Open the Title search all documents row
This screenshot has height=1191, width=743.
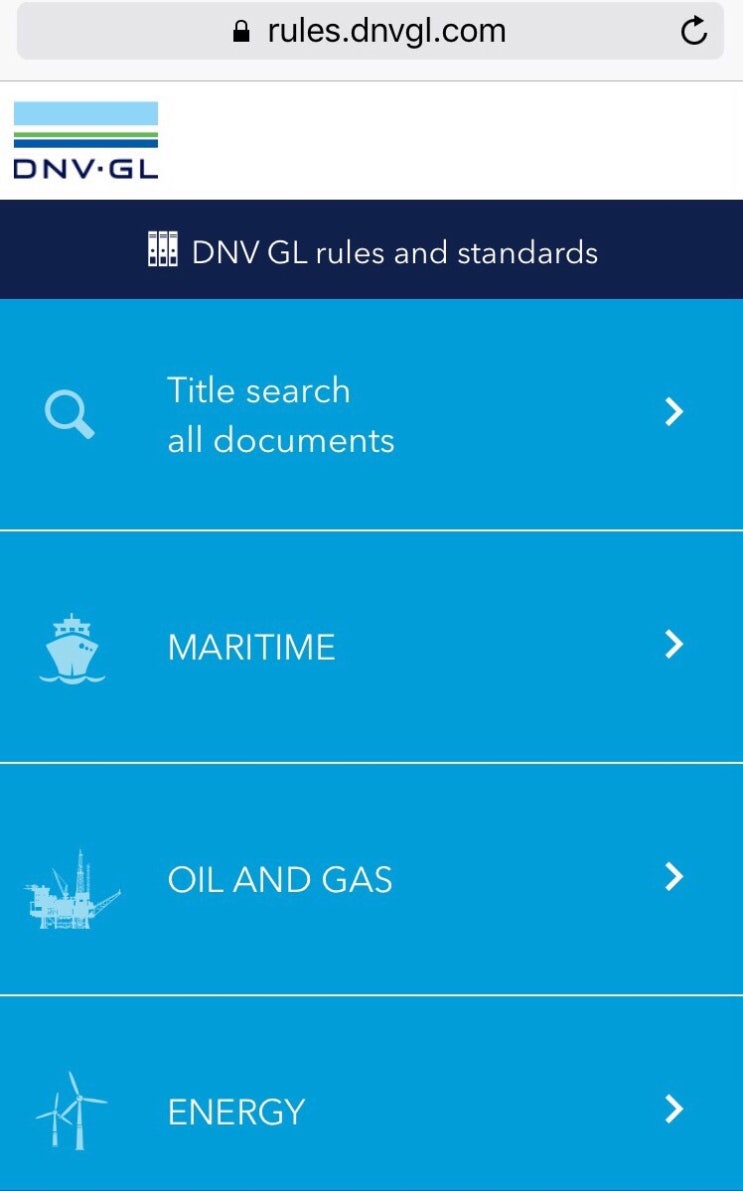pos(280,413)
